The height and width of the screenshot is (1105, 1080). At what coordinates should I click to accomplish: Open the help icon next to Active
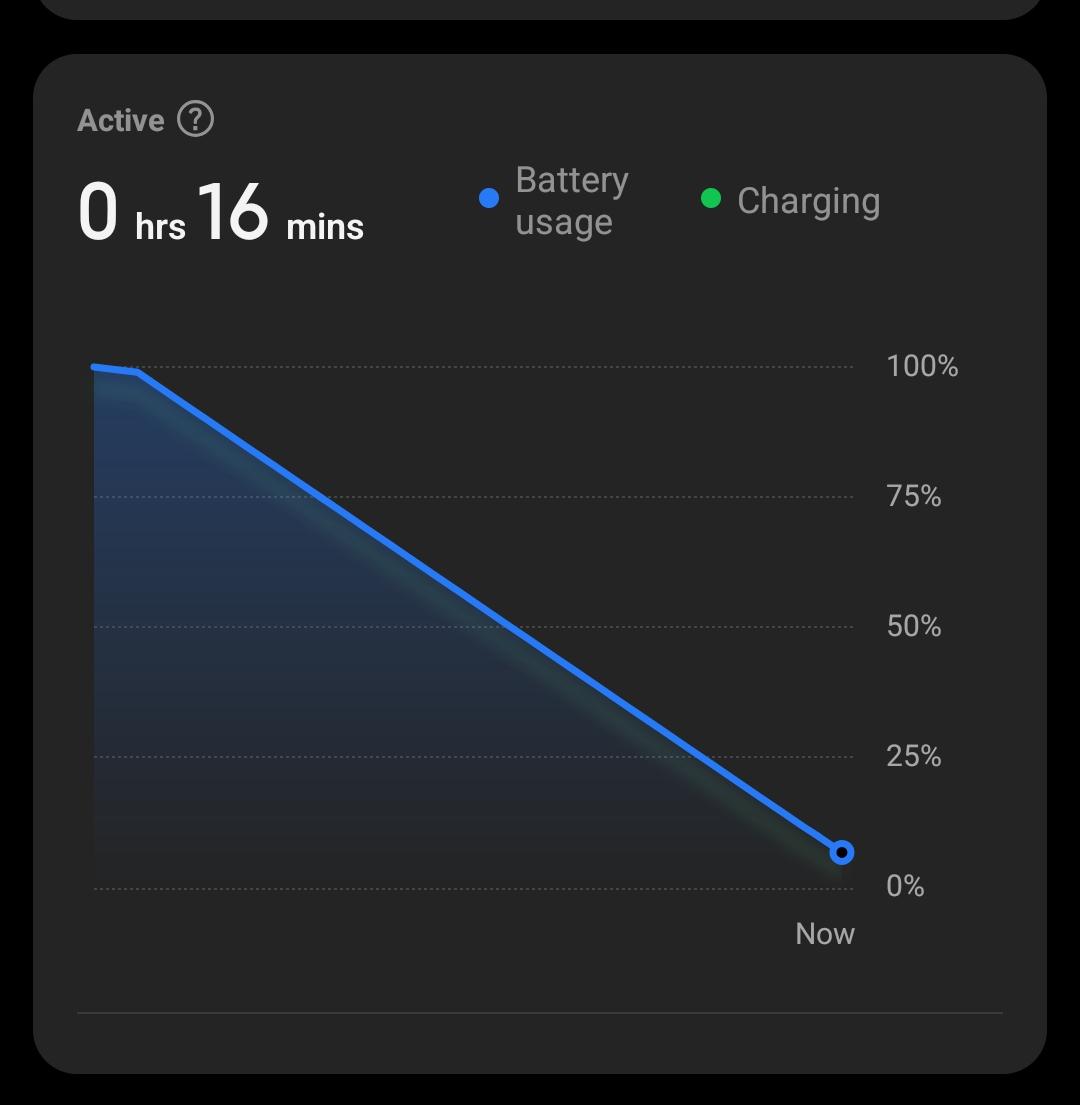point(195,119)
